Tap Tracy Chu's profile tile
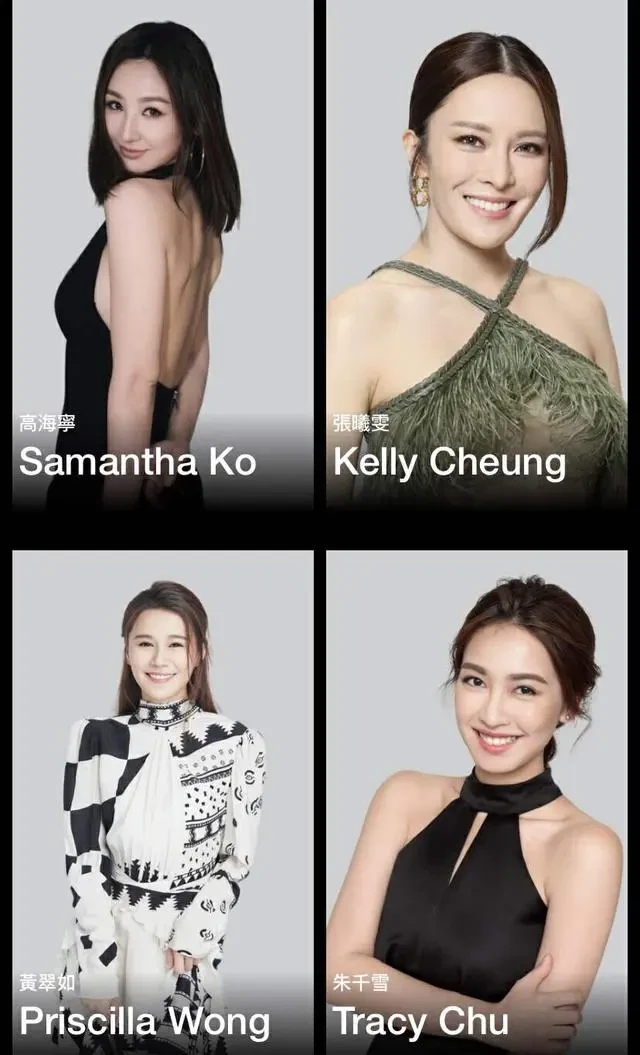The width and height of the screenshot is (640, 1055). 476,800
